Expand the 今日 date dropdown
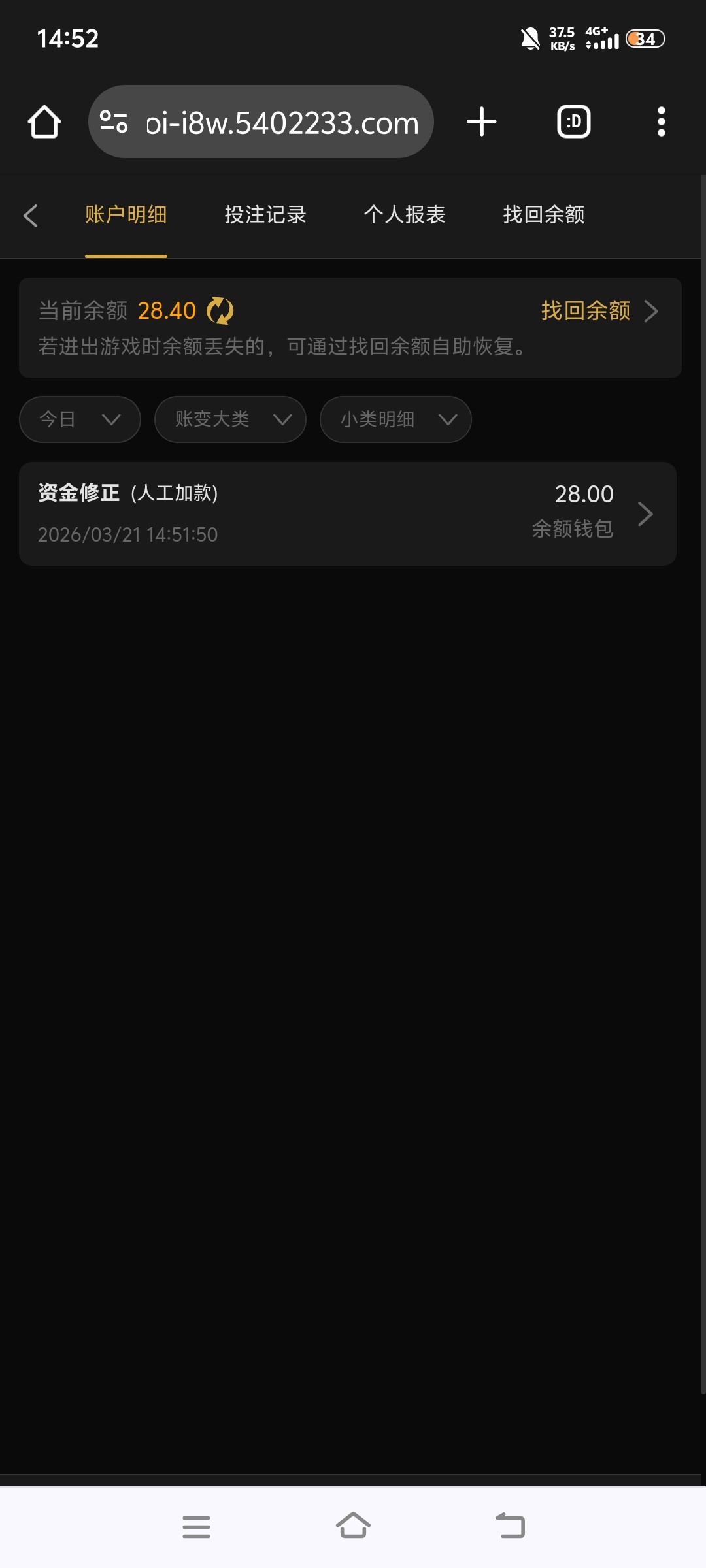 coord(80,419)
